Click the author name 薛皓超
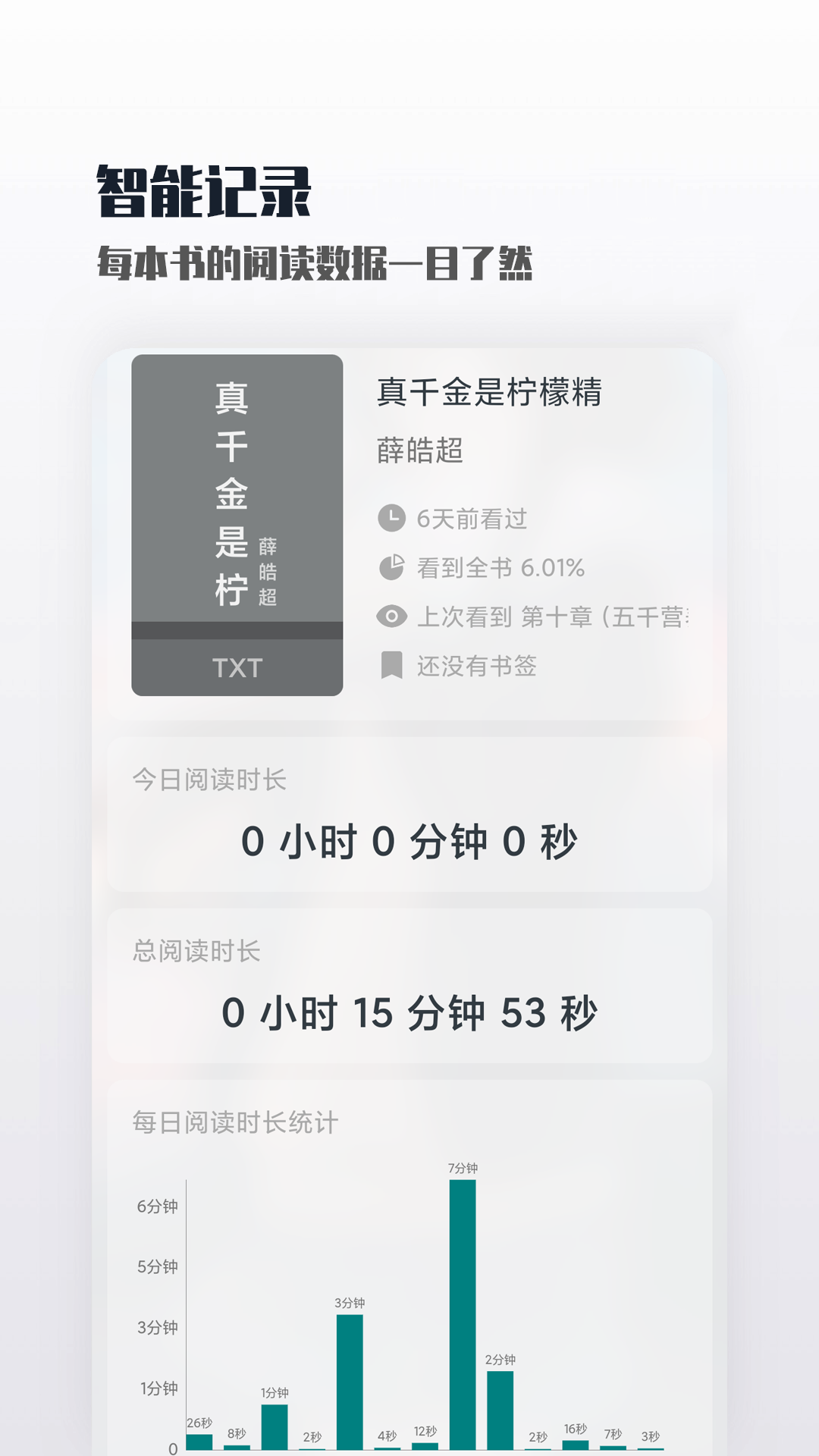 tap(419, 451)
